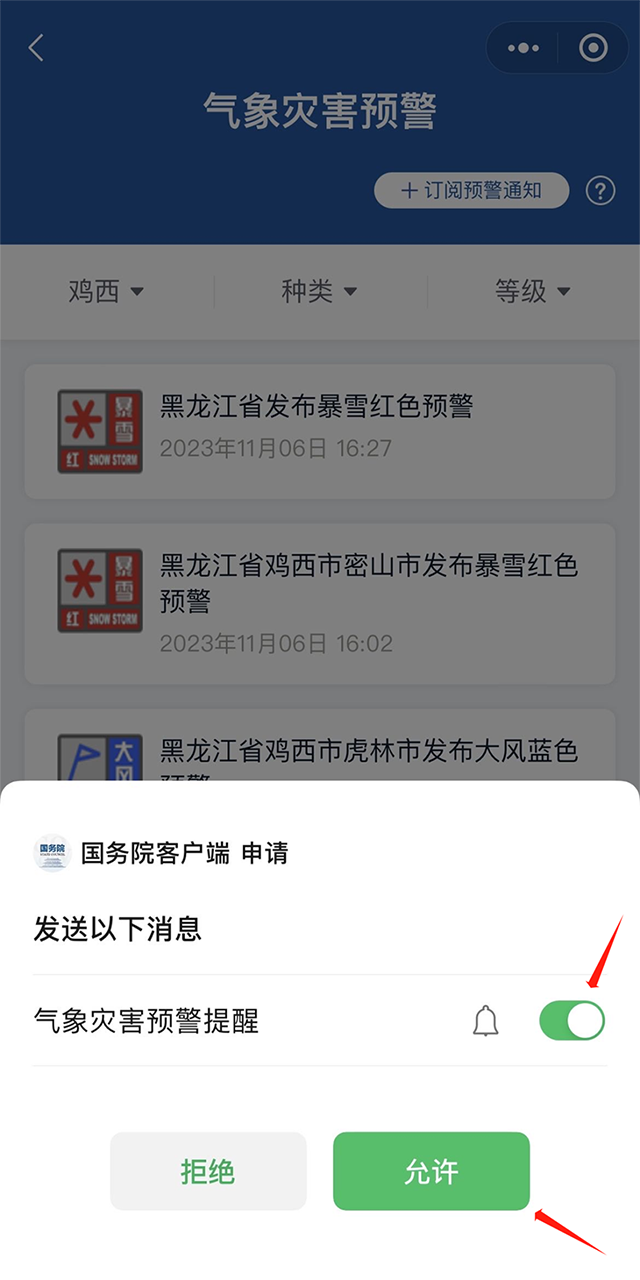Tap 允许 to allow the notification request

pyautogui.click(x=431, y=1171)
